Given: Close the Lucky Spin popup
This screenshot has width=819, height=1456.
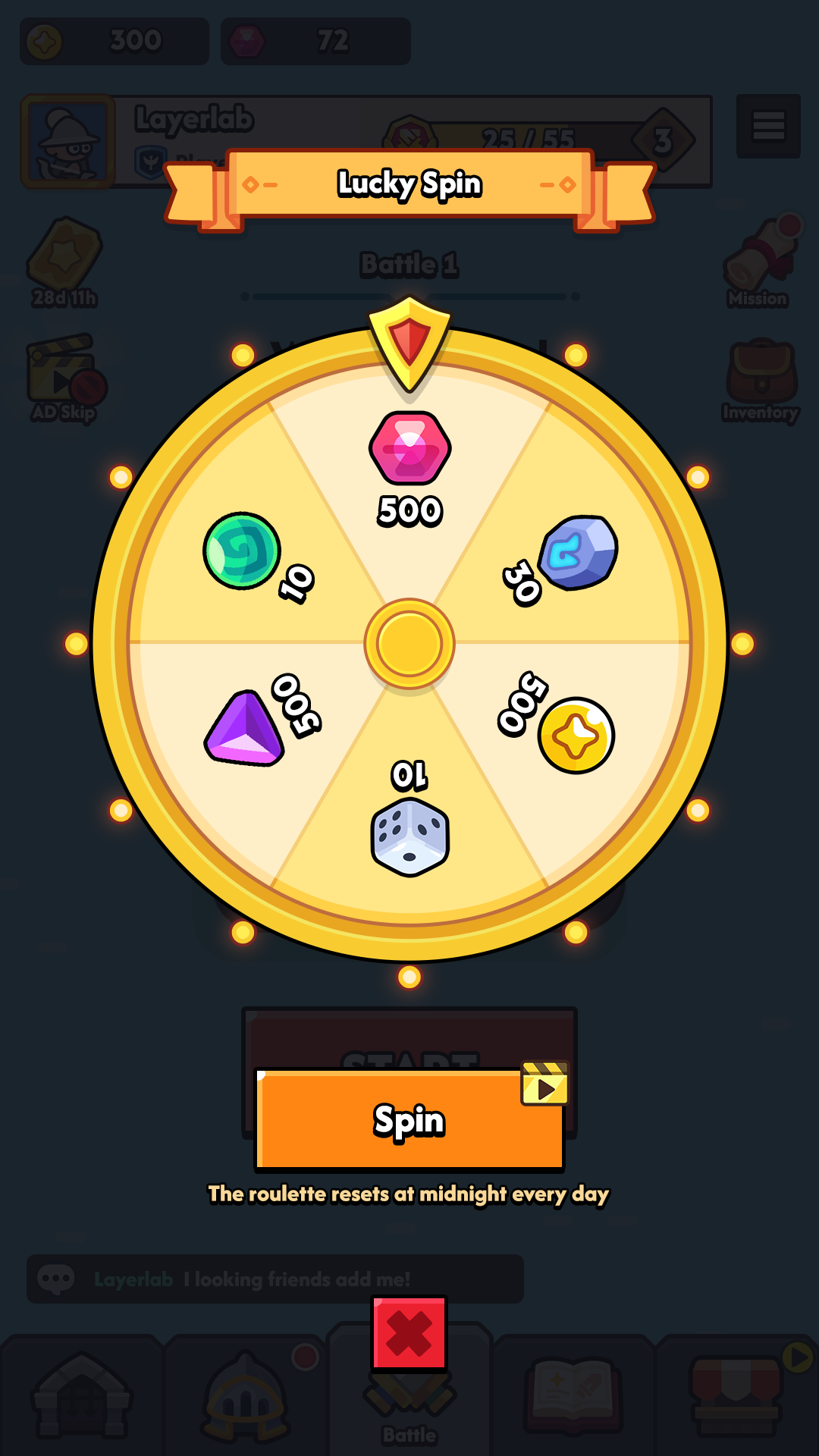Looking at the screenshot, I should [409, 1334].
